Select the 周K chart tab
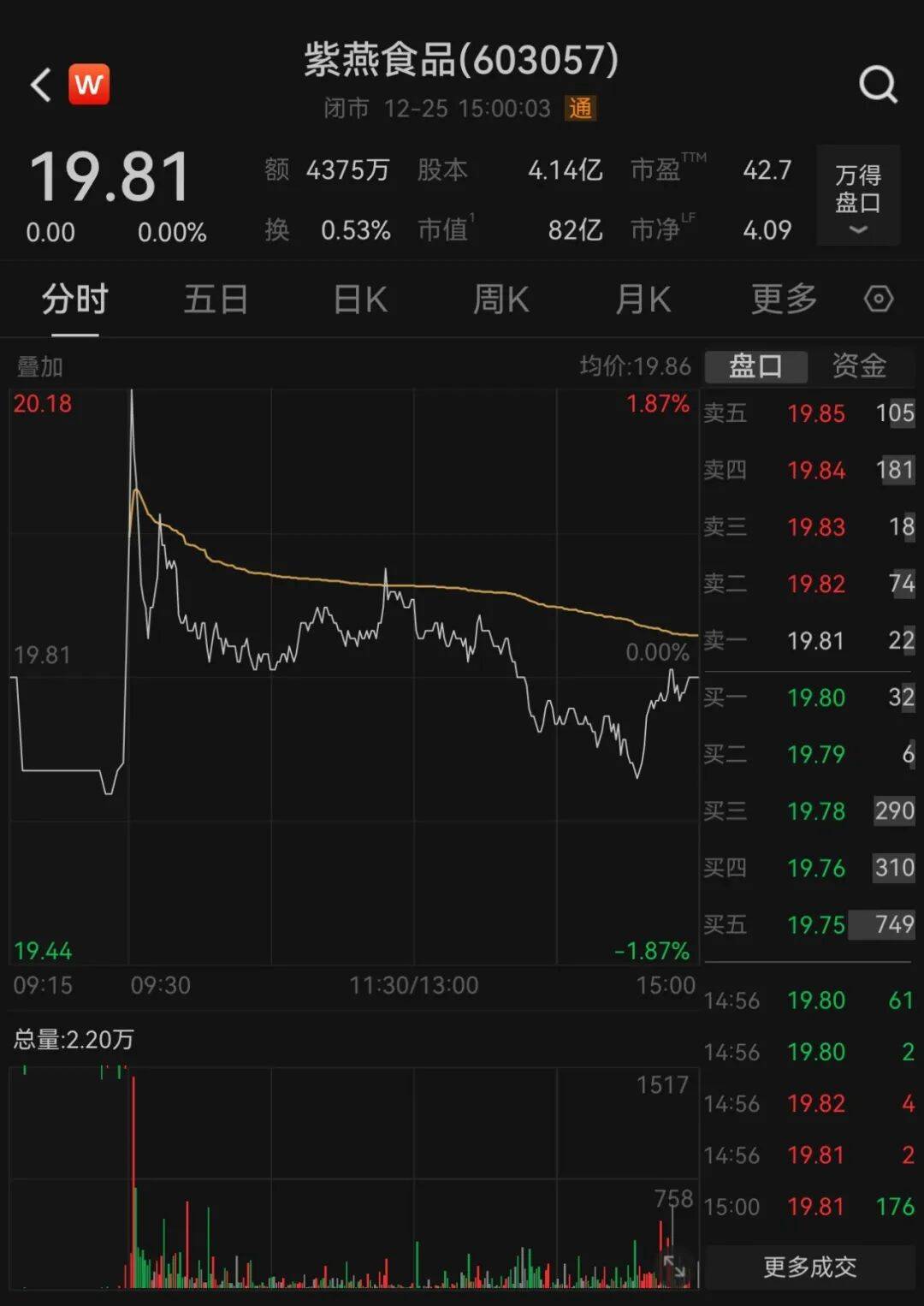 pyautogui.click(x=501, y=300)
